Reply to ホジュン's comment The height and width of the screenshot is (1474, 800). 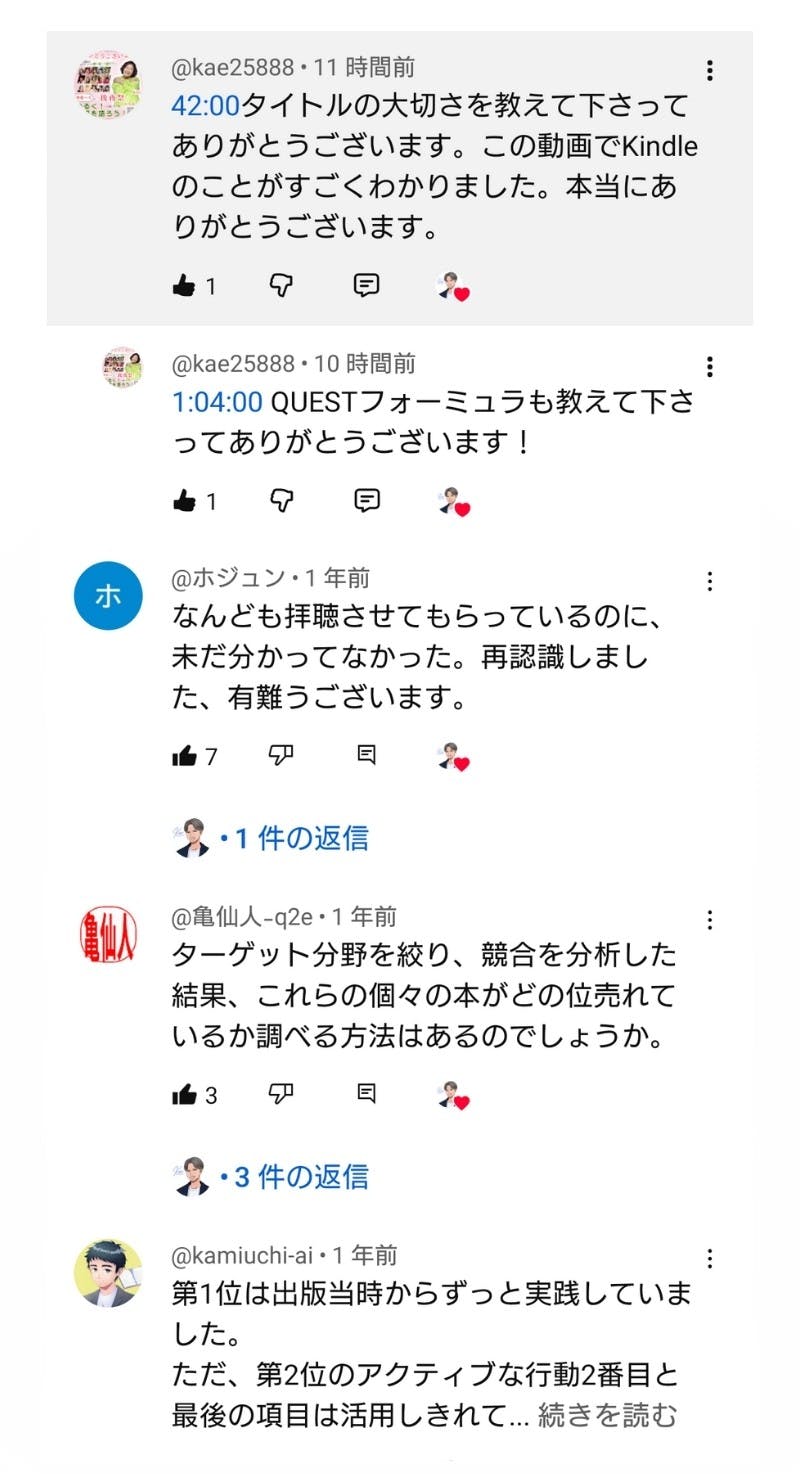tap(367, 756)
